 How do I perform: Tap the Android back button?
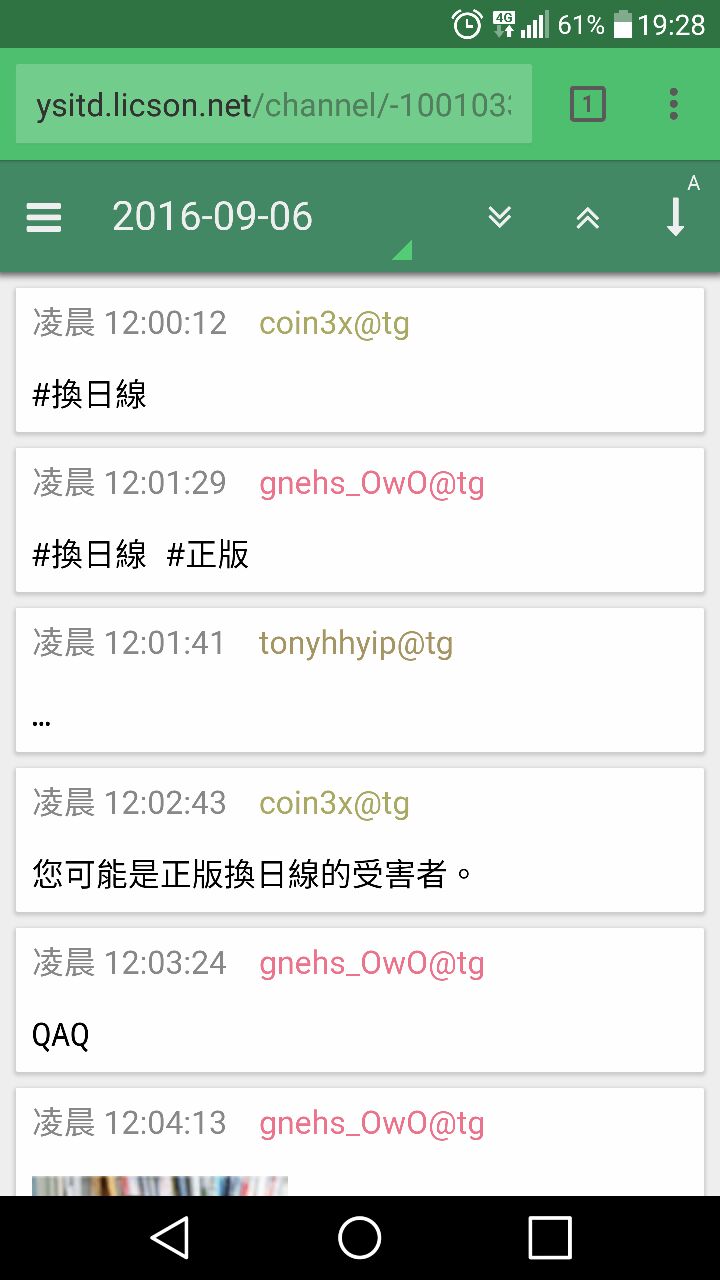click(x=170, y=1238)
